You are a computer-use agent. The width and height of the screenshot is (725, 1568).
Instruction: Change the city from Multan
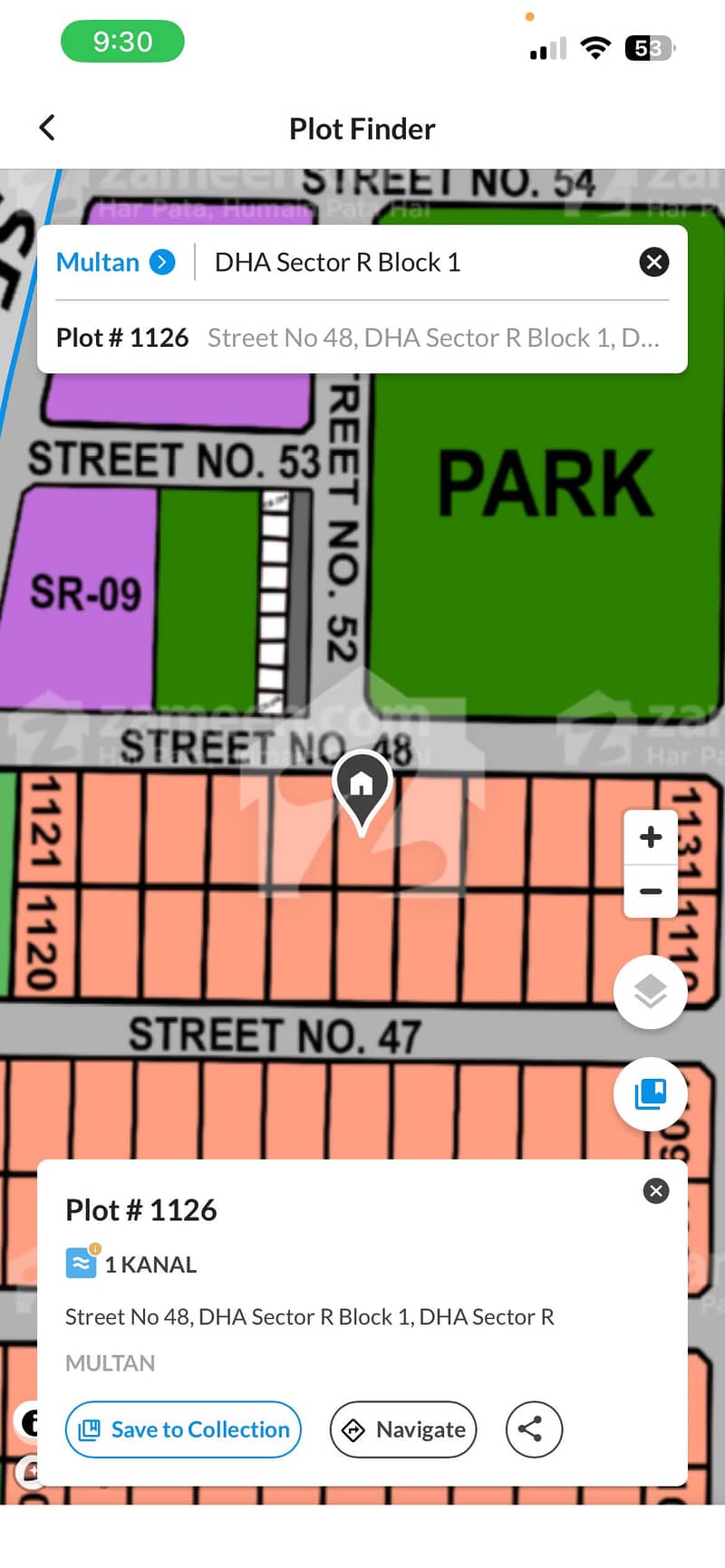point(115,263)
